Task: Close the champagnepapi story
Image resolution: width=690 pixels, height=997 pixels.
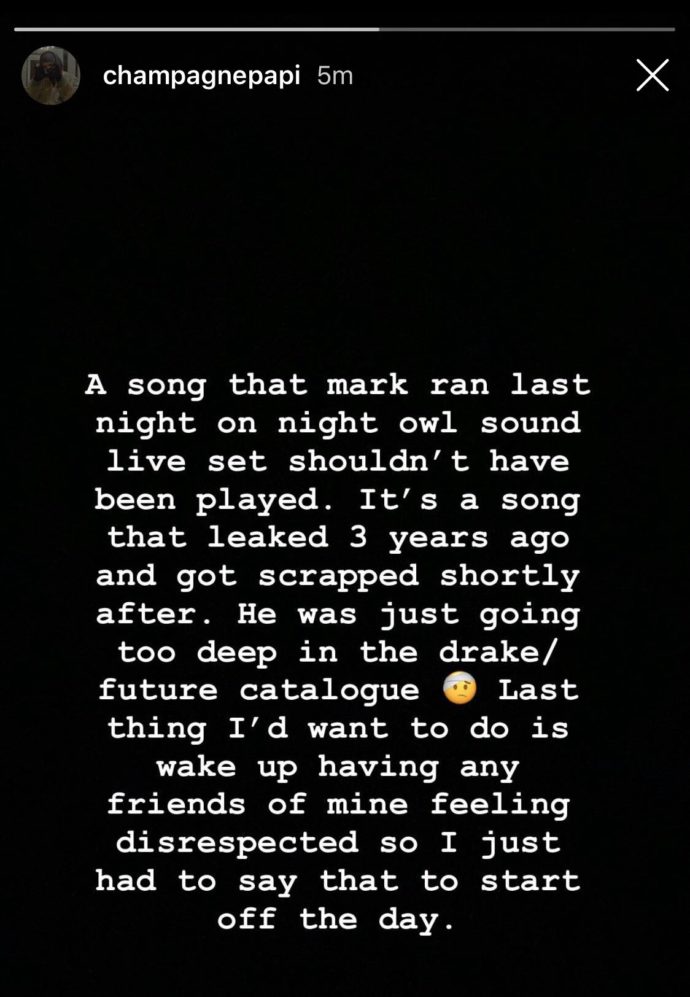Action: pyautogui.click(x=652, y=77)
